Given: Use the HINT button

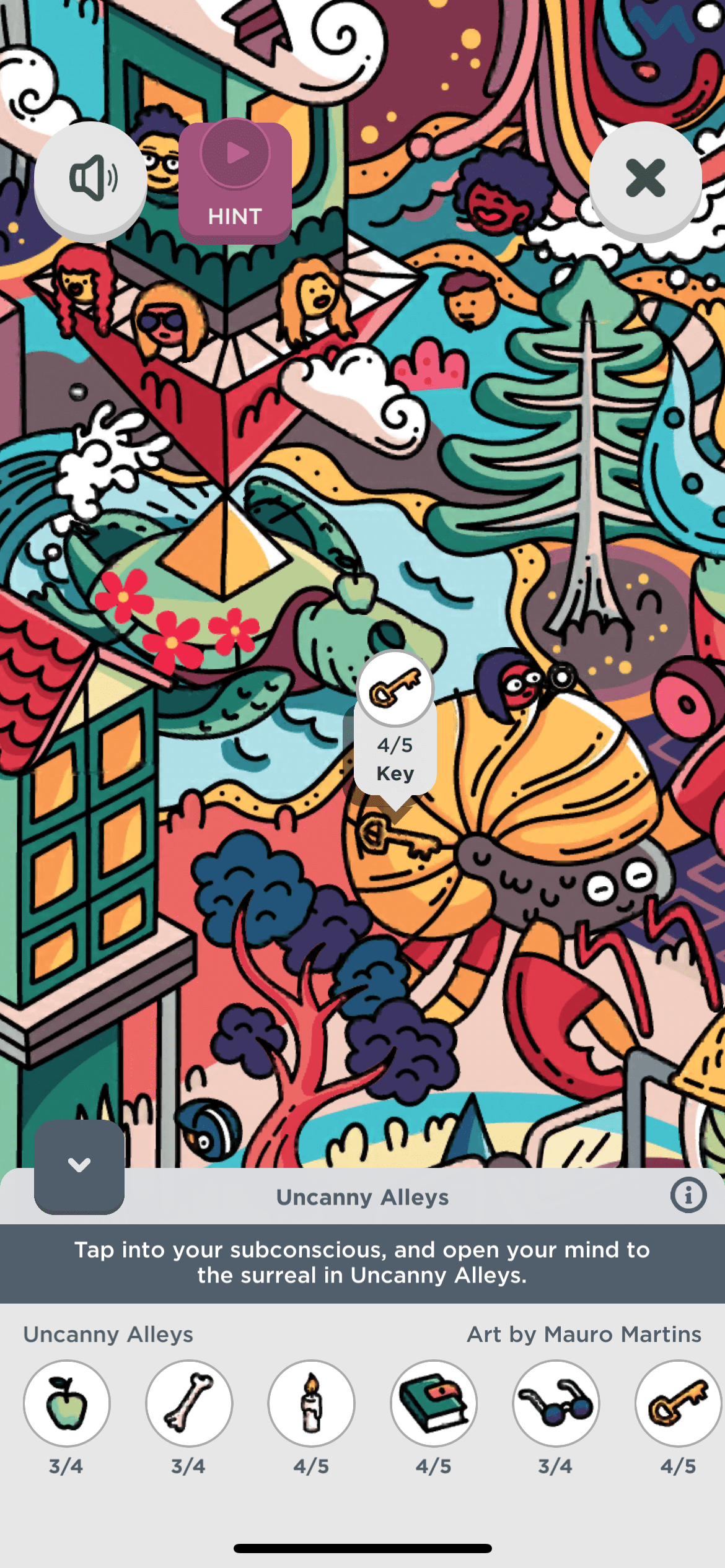Looking at the screenshot, I should tap(235, 182).
